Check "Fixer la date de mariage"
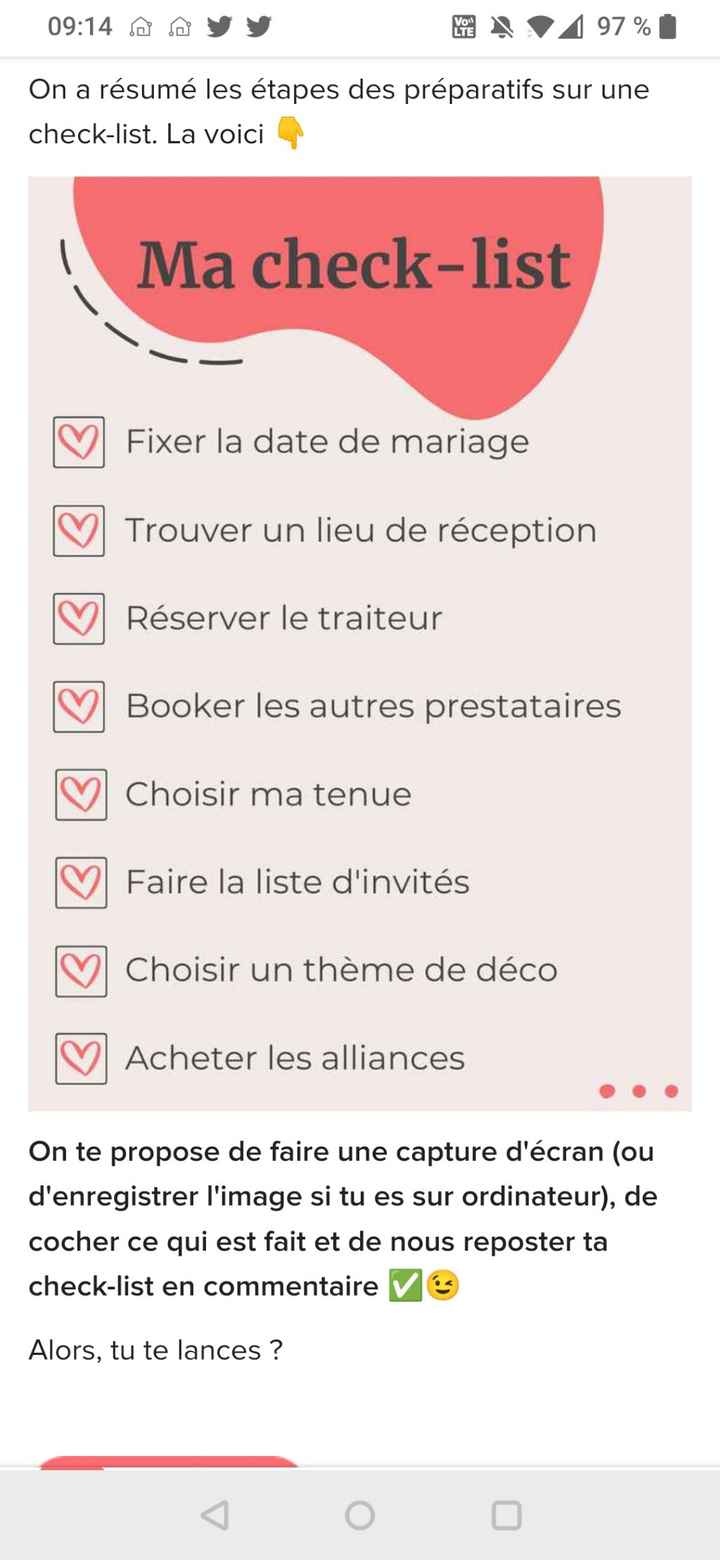 (78, 442)
